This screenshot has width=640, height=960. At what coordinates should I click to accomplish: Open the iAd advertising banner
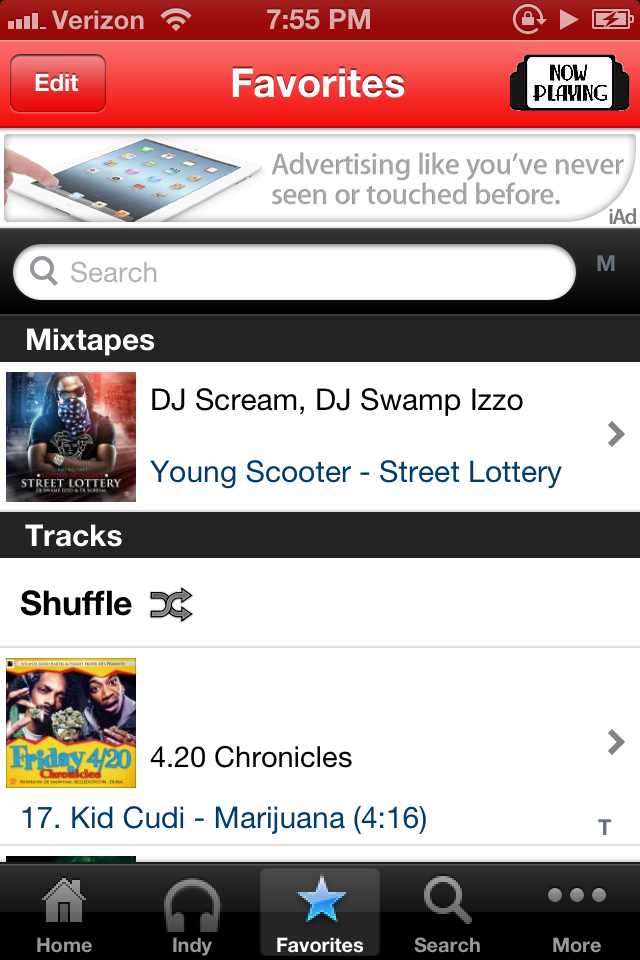[320, 178]
